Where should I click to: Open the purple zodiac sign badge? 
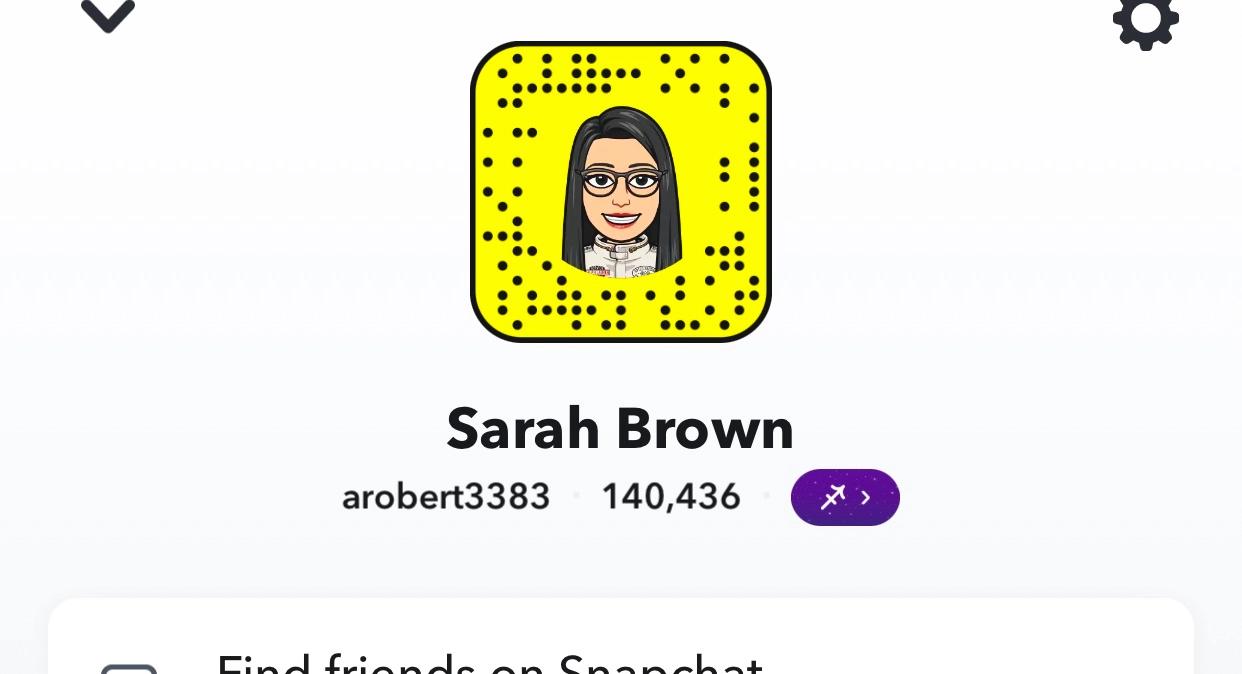pos(845,497)
